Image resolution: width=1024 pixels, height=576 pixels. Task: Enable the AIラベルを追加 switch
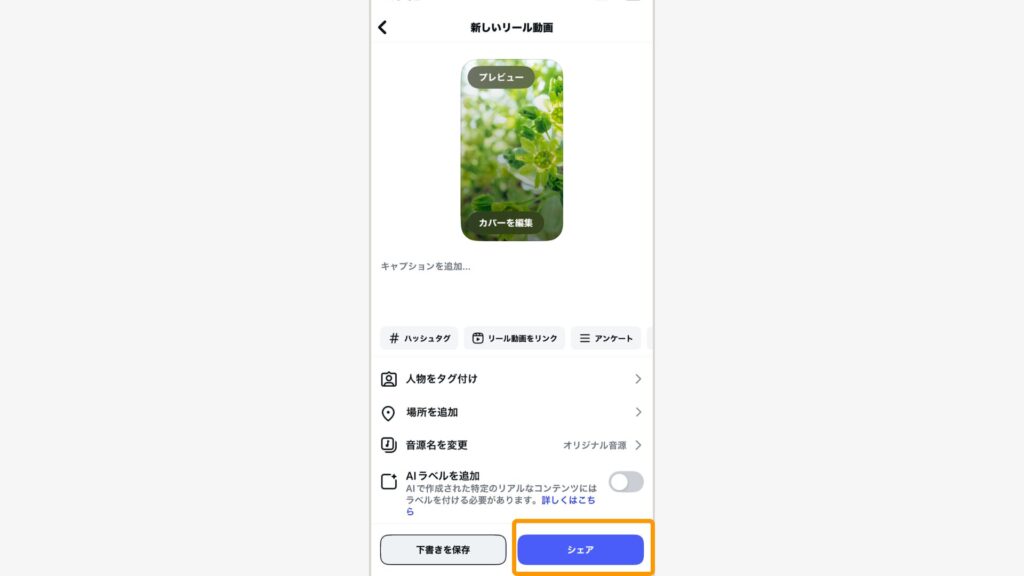[626, 482]
